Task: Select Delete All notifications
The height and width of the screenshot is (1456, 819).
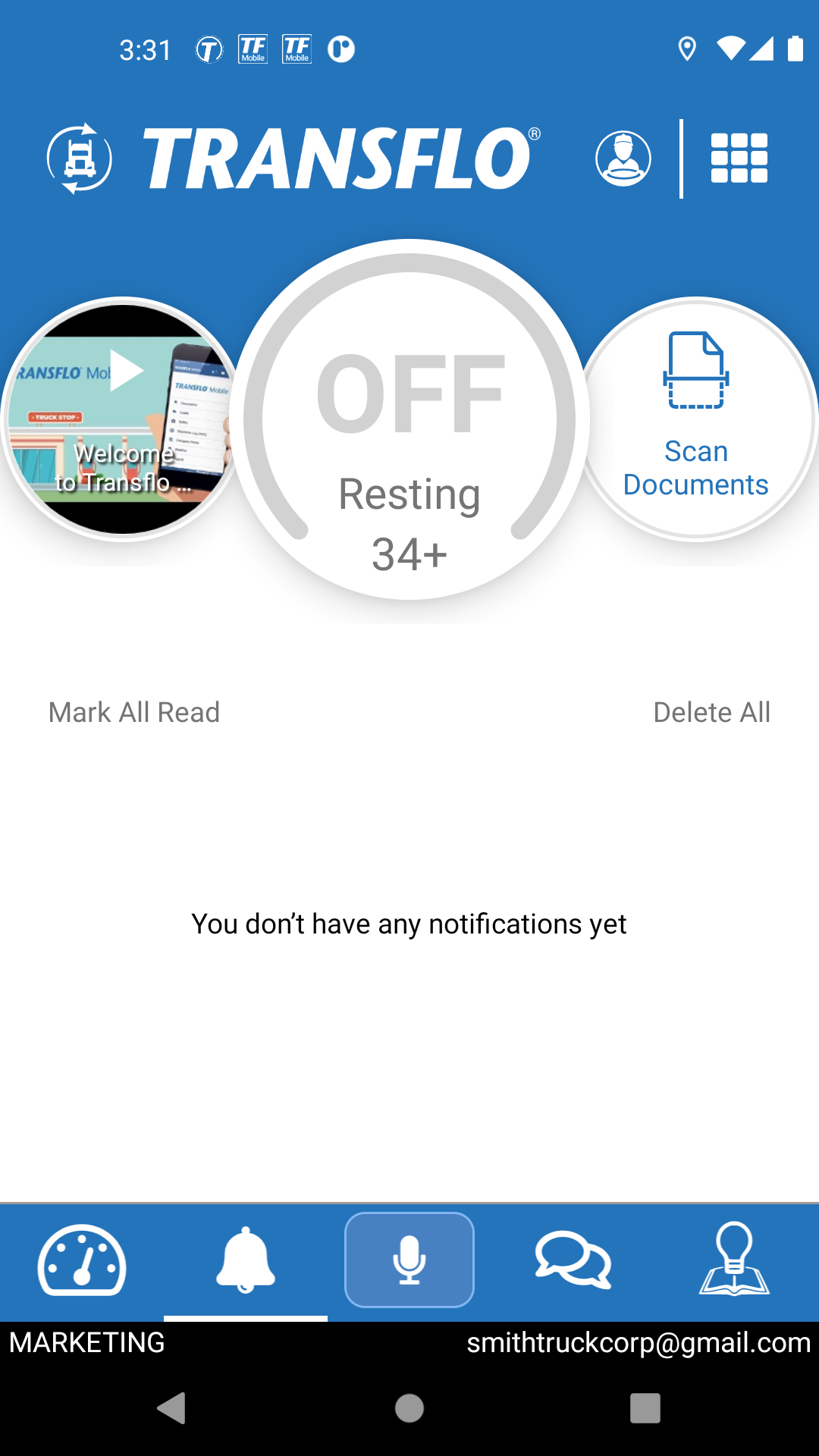Action: point(711,712)
